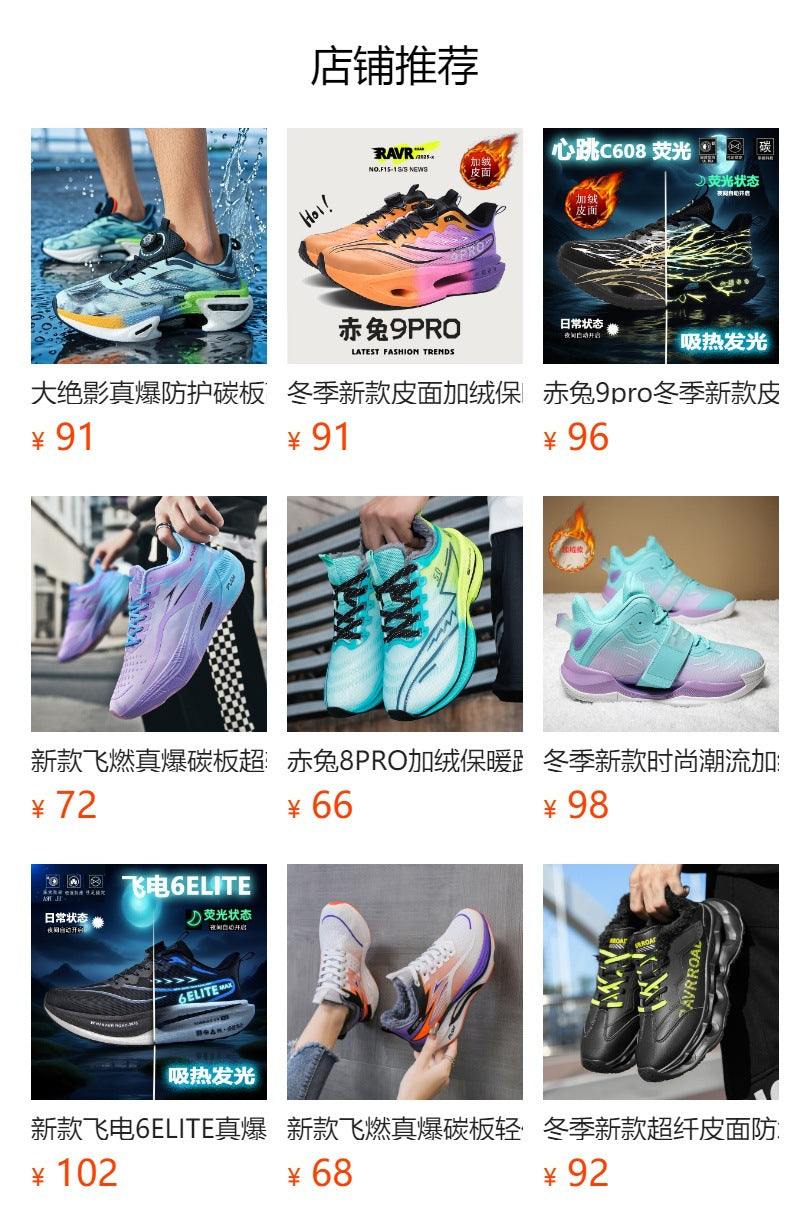Screen dimensions: 790x1232
Task: Open the black 冬季新款超纤皮面 shoe at ¥92
Action: pyautogui.click(x=660, y=982)
